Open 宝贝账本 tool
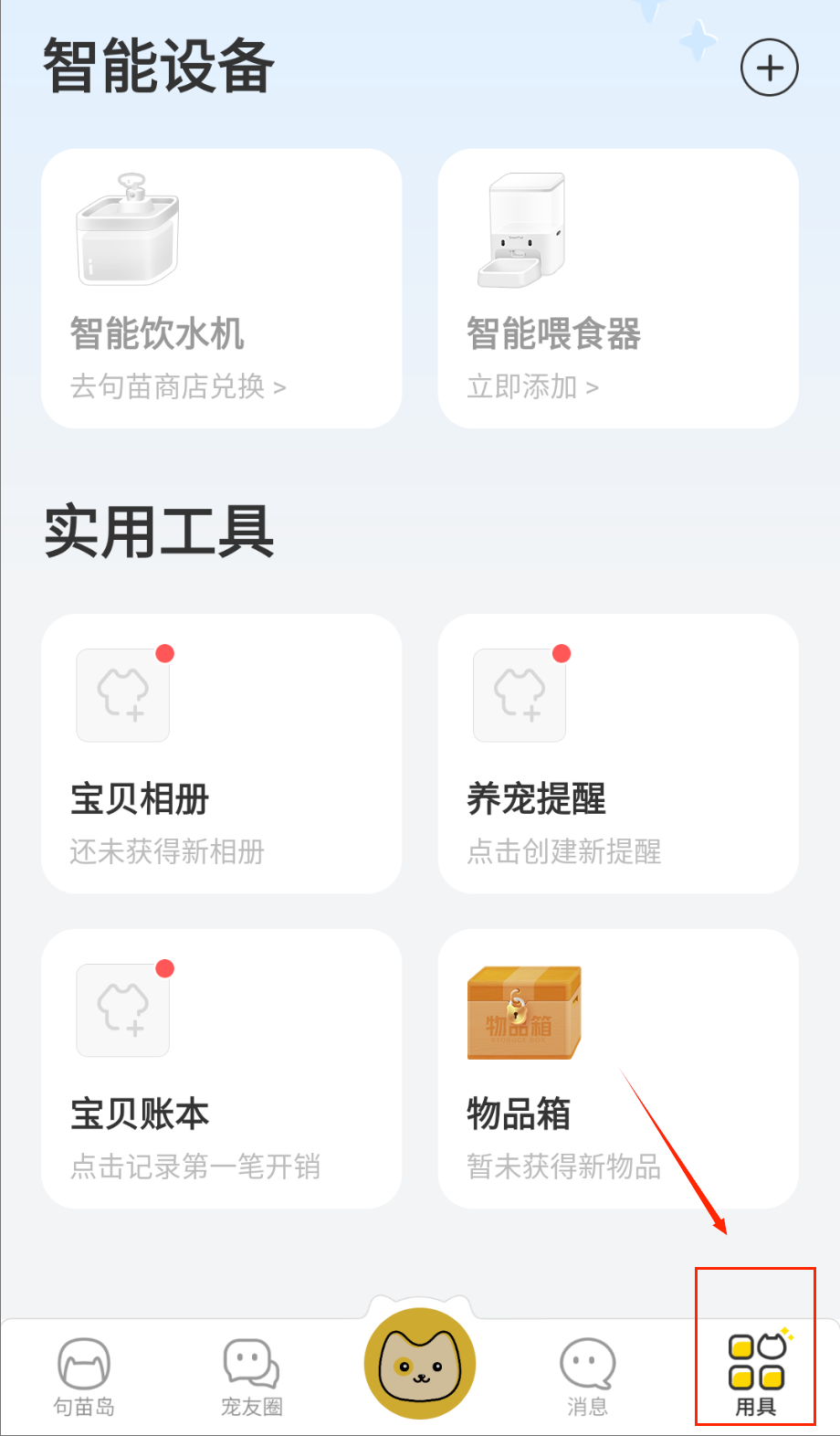This screenshot has width=840, height=1436. point(221,1069)
